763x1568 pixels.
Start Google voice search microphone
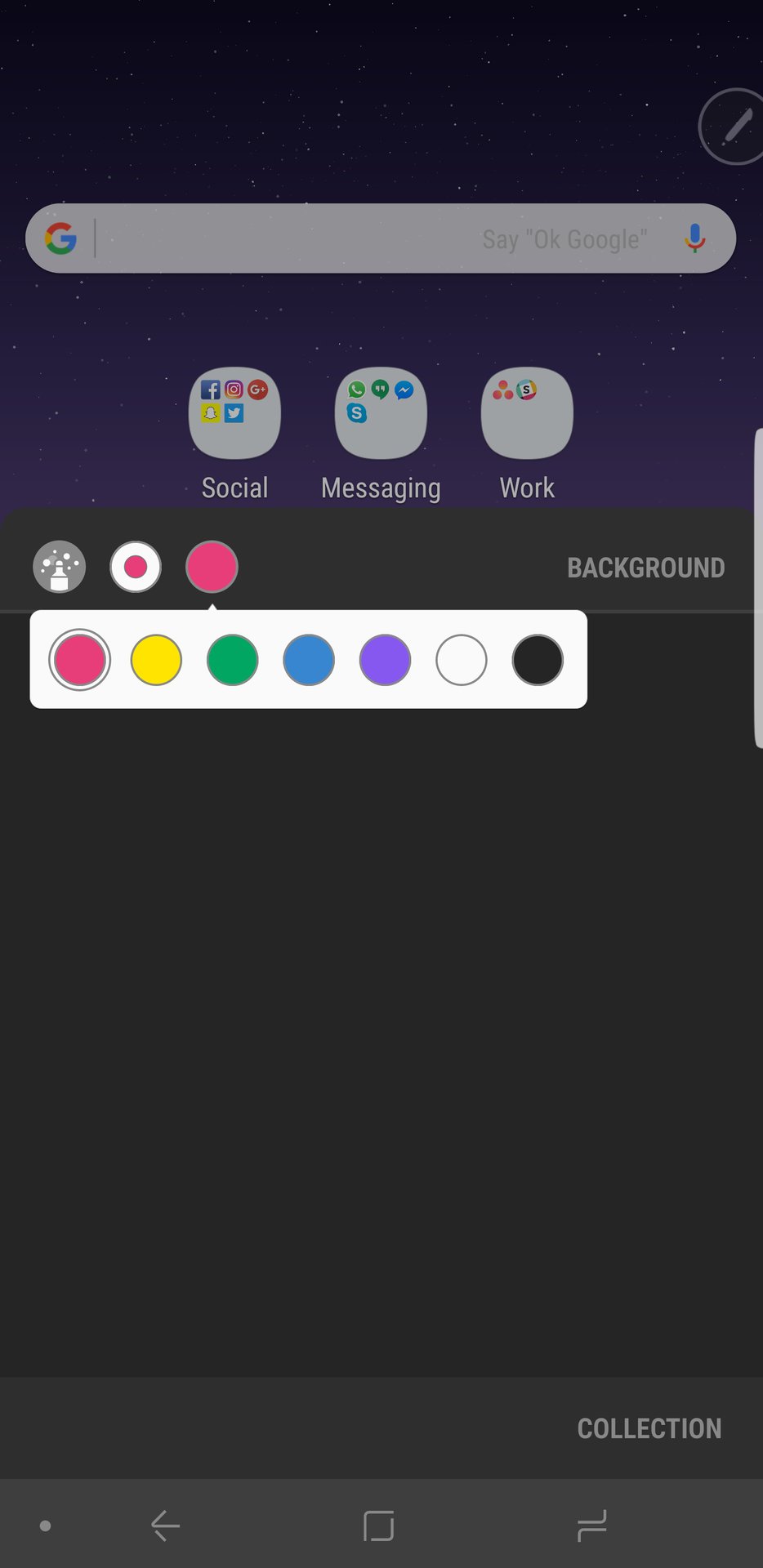(694, 238)
